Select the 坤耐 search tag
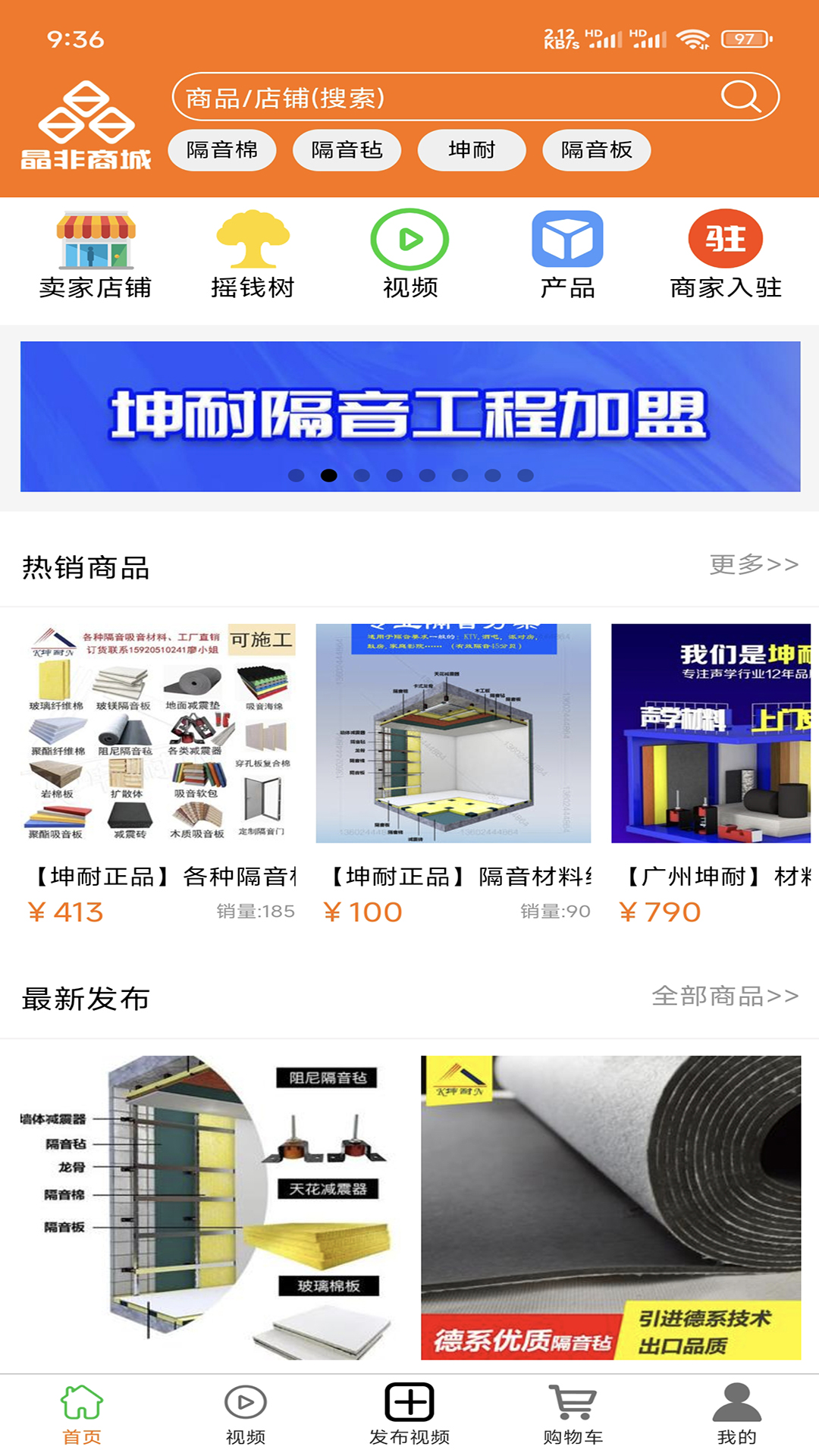 click(x=471, y=149)
